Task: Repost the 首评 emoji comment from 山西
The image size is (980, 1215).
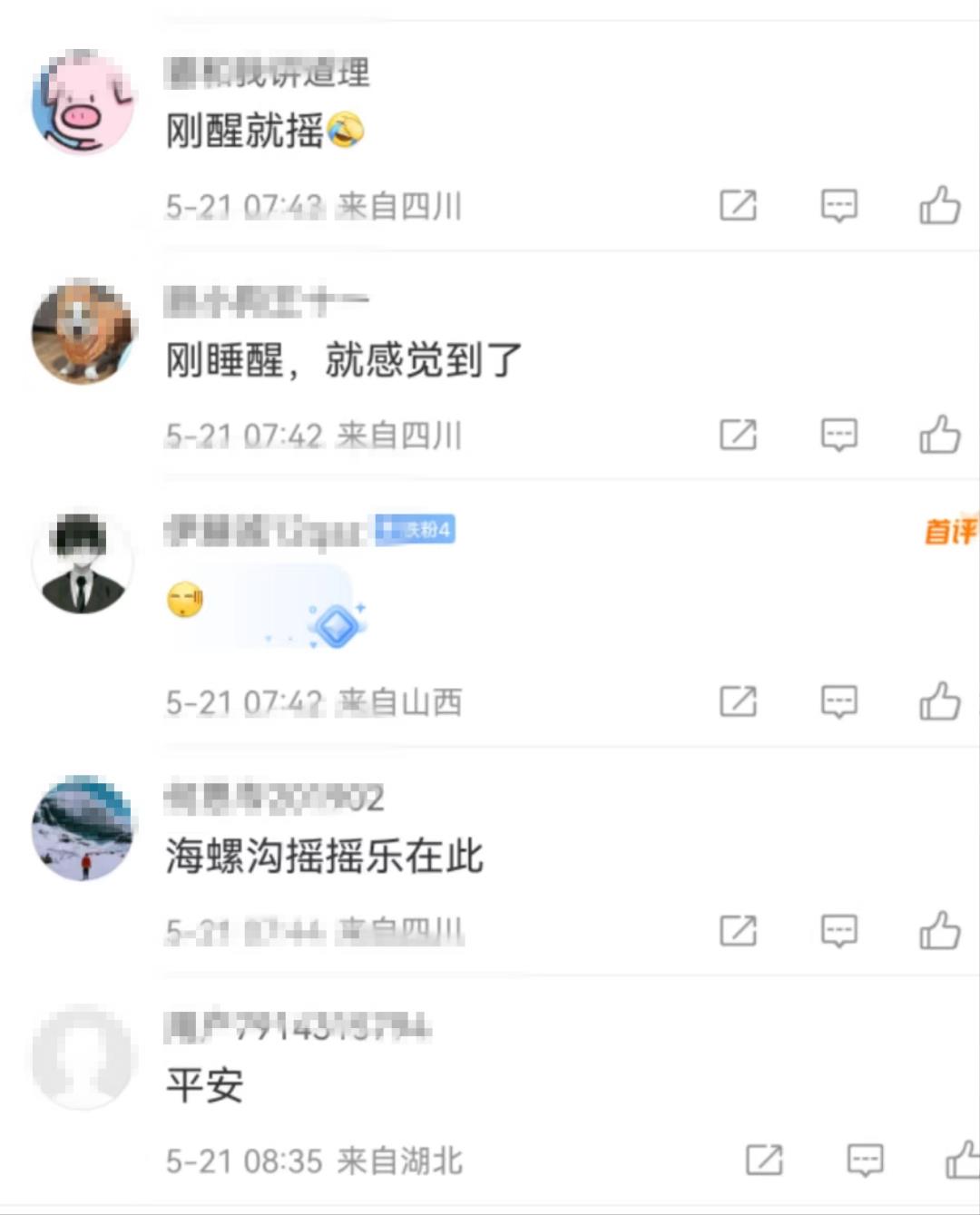Action: (x=738, y=701)
